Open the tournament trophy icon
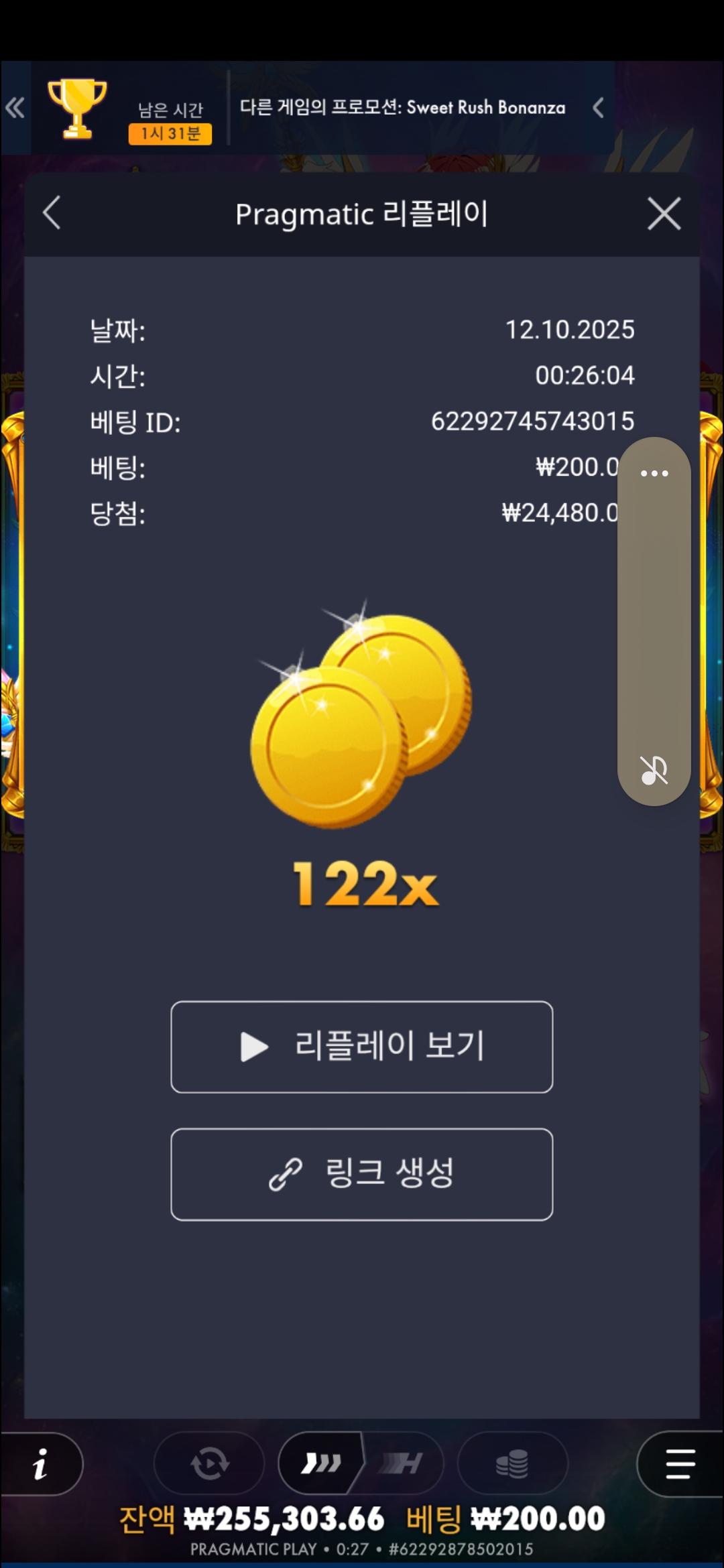724x1568 pixels. tap(77, 109)
